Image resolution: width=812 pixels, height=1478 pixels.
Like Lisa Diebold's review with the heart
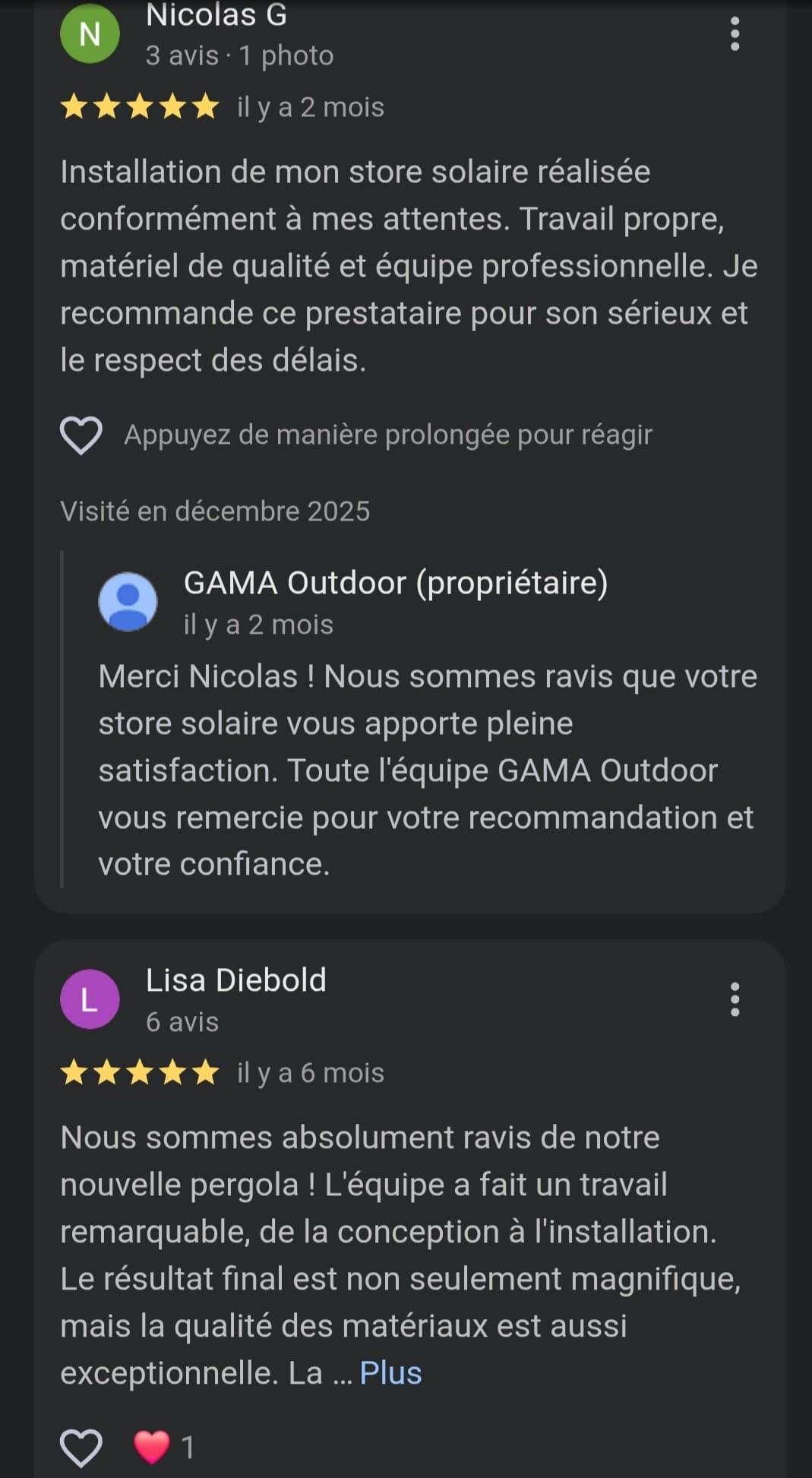[81, 1447]
